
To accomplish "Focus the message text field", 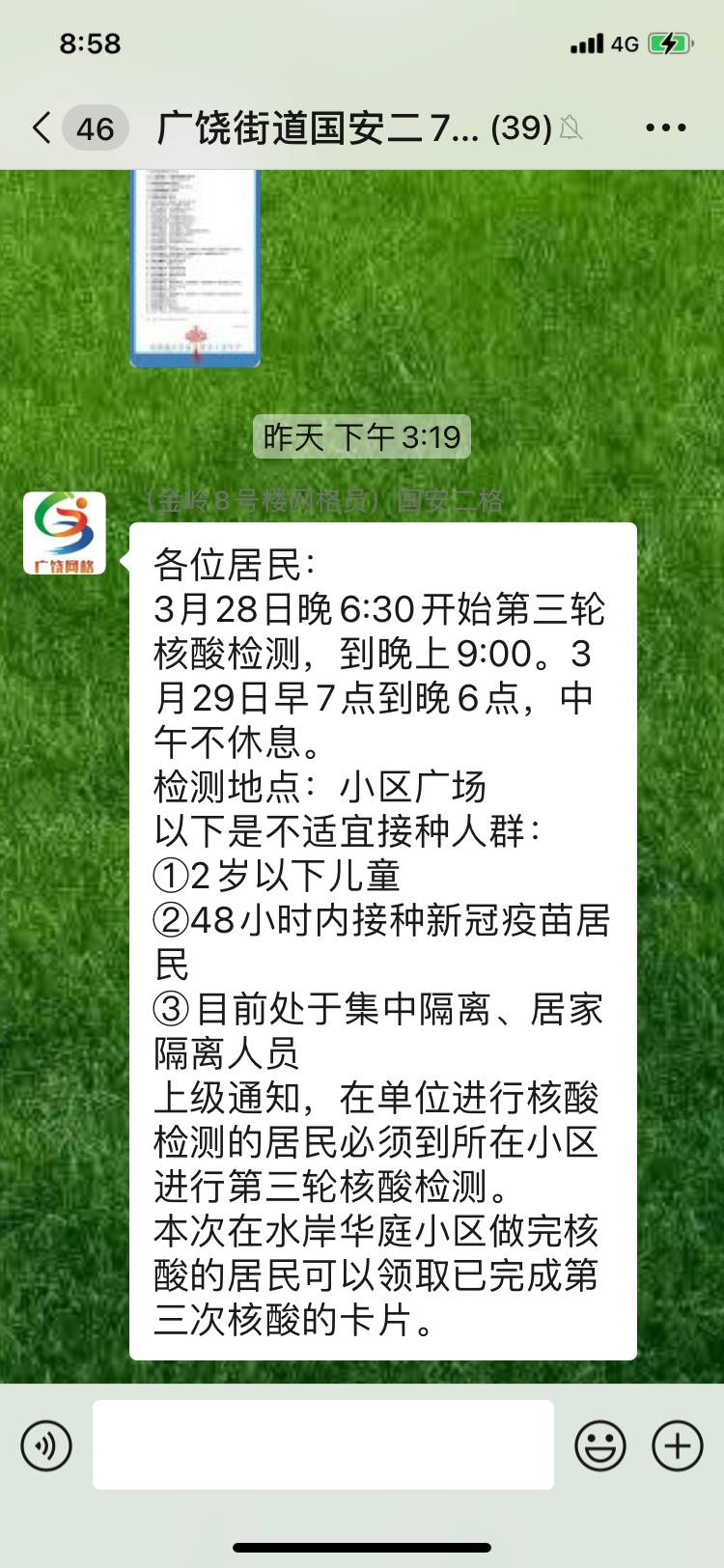I will coord(323,1444).
